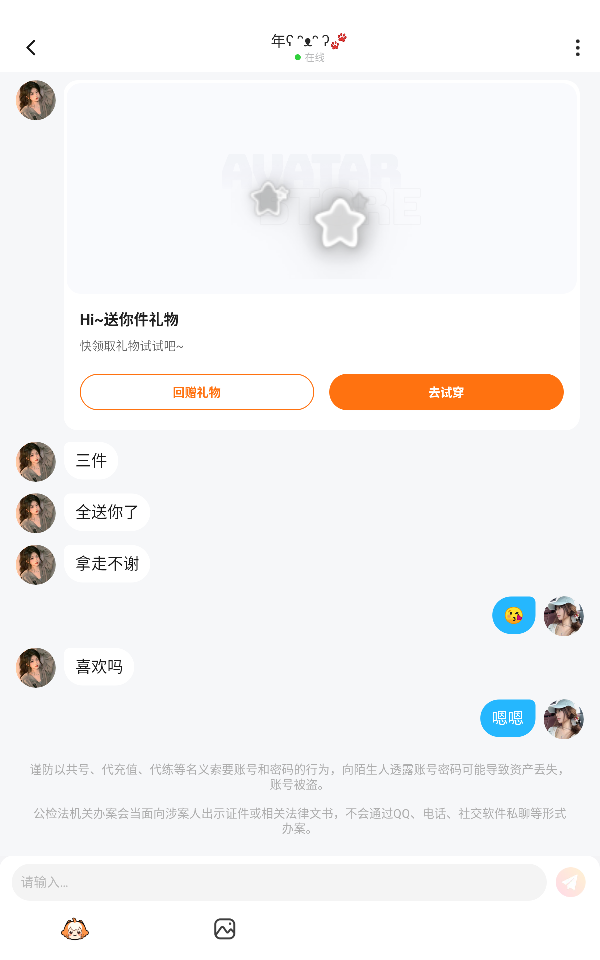600x960 pixels.
Task: Tap 去试穿 to try on the gift
Action: [446, 392]
